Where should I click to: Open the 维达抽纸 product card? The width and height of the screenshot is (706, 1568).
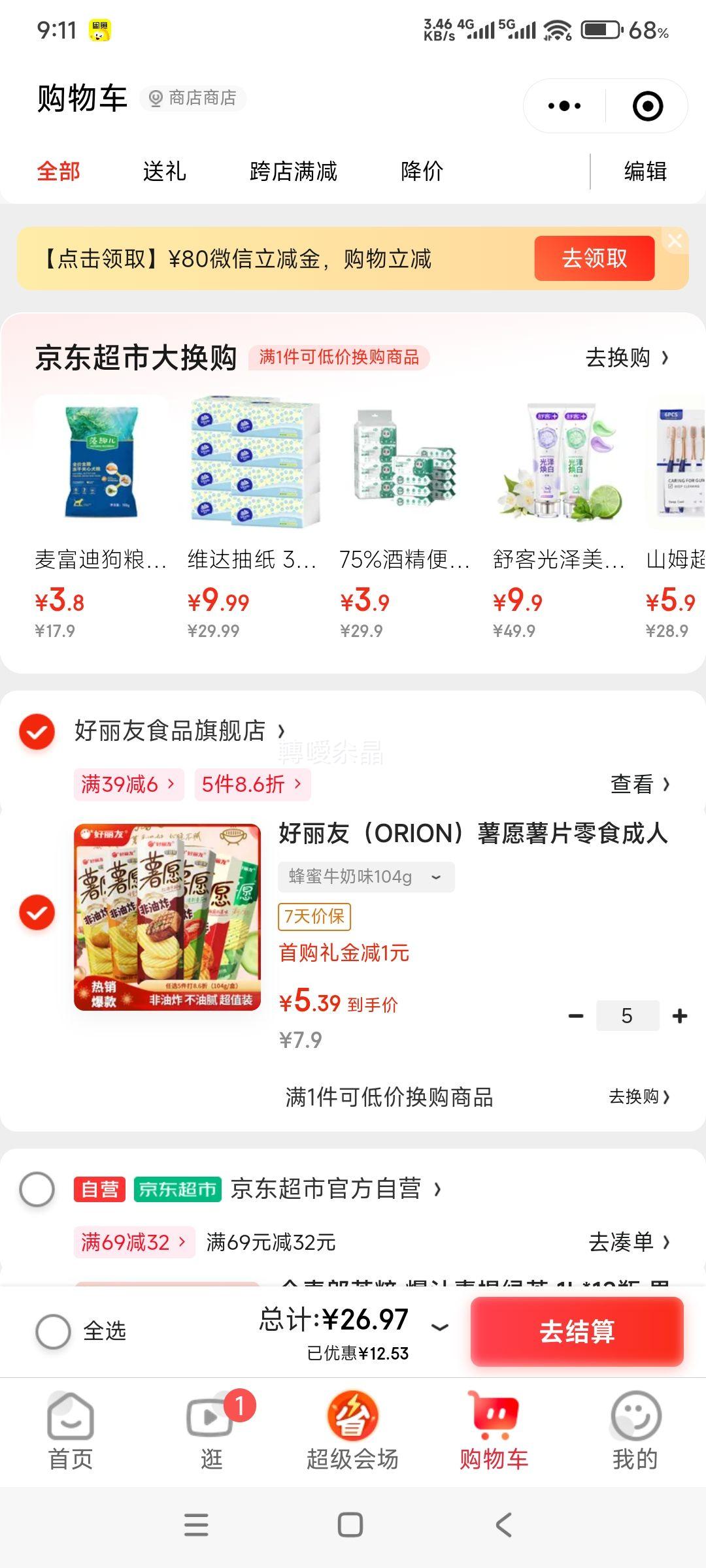point(252,516)
